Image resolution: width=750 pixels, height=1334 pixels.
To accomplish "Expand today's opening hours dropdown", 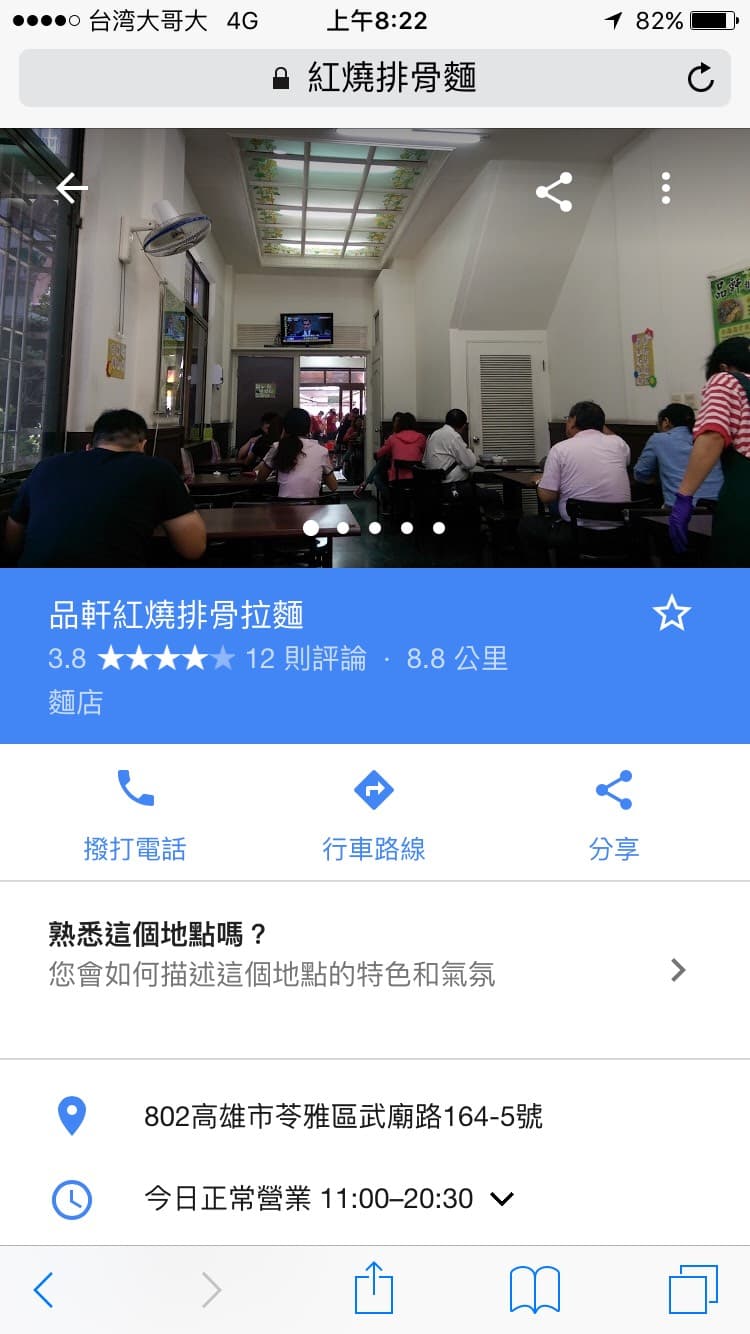I will pyautogui.click(x=502, y=1198).
